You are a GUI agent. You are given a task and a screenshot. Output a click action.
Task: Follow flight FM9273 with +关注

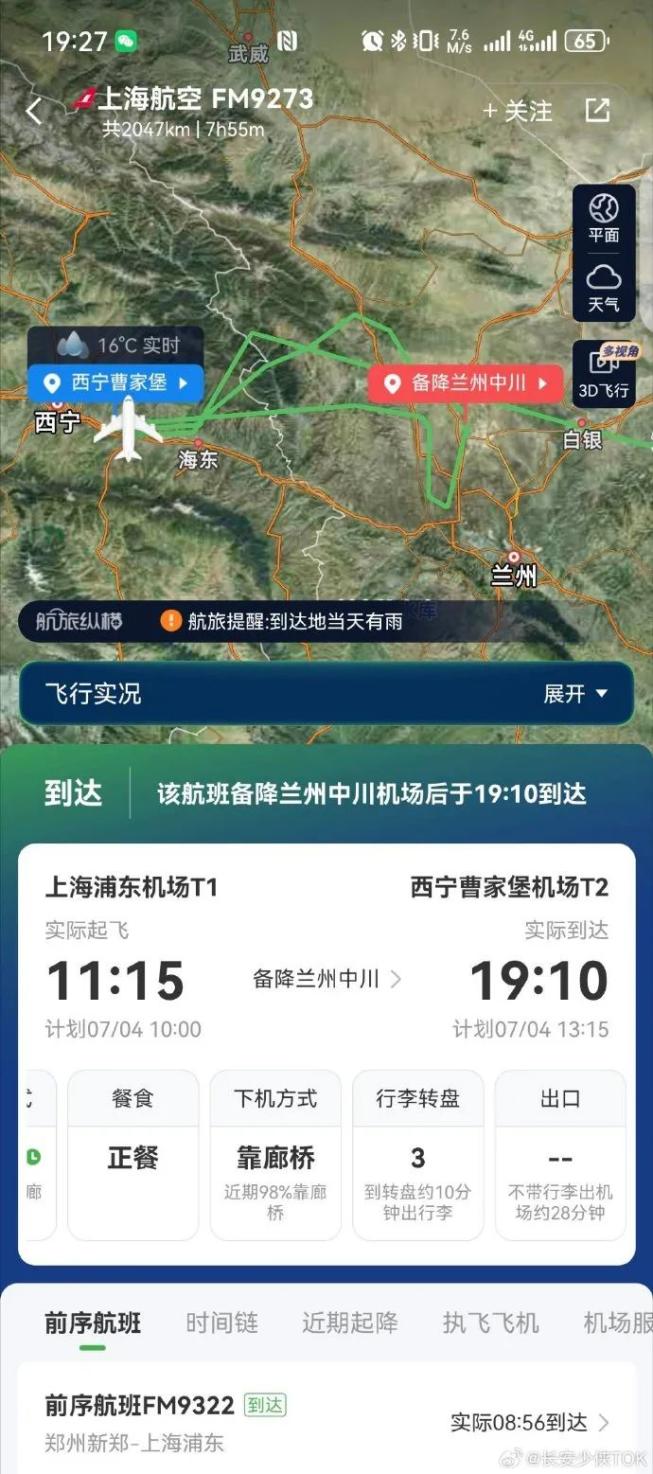click(517, 111)
